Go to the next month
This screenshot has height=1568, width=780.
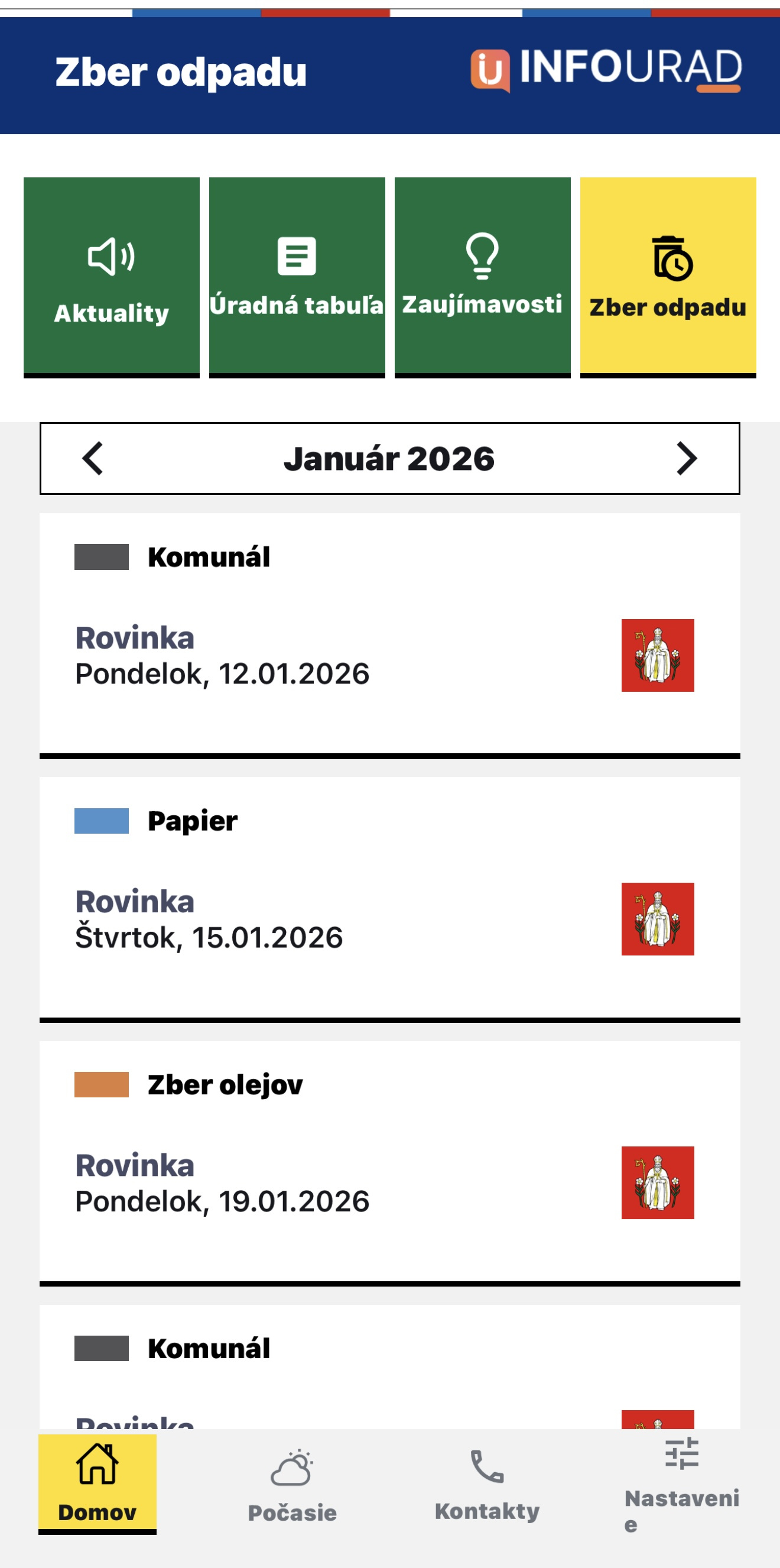click(x=686, y=458)
